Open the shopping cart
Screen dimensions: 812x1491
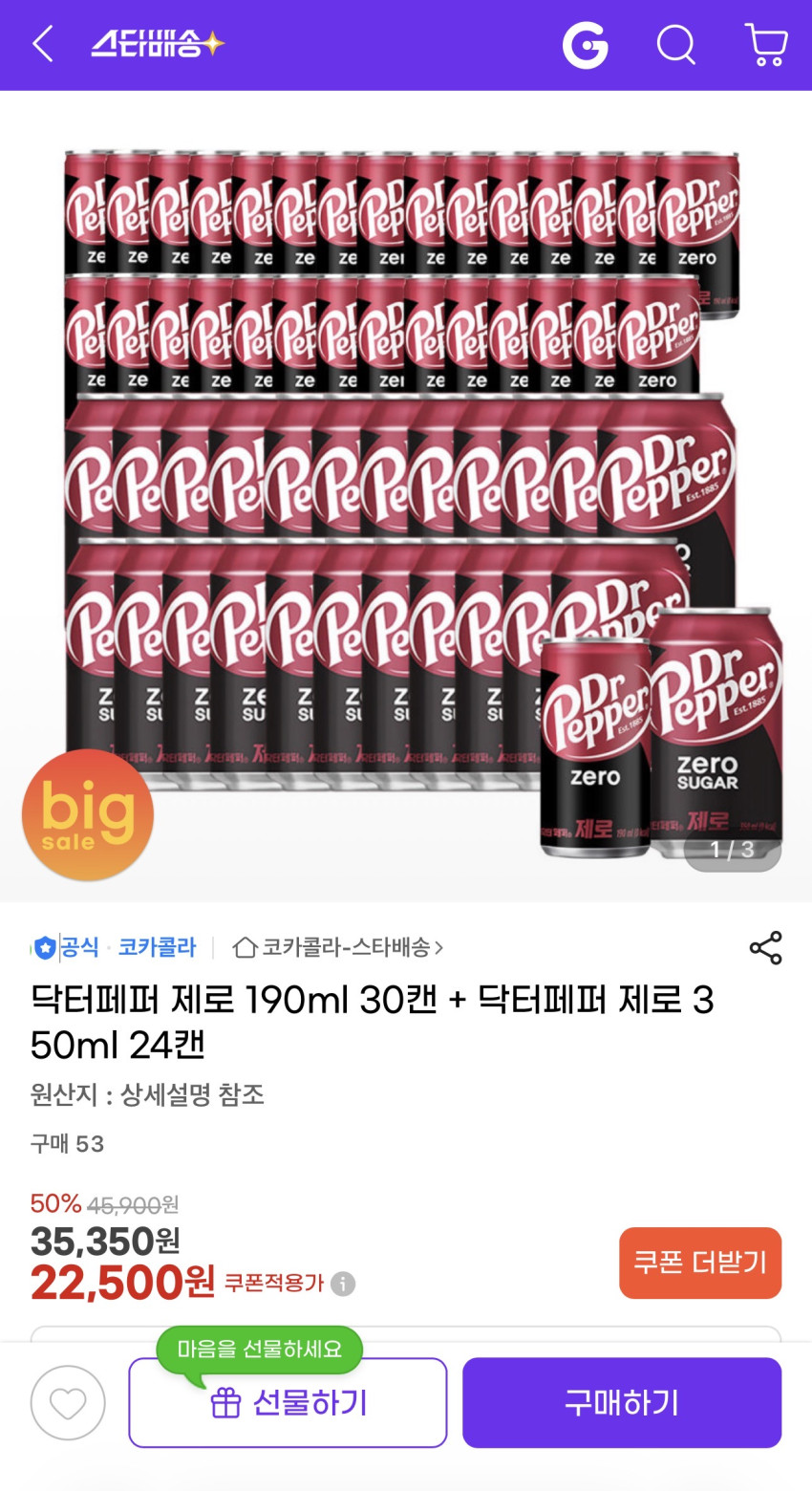click(765, 45)
